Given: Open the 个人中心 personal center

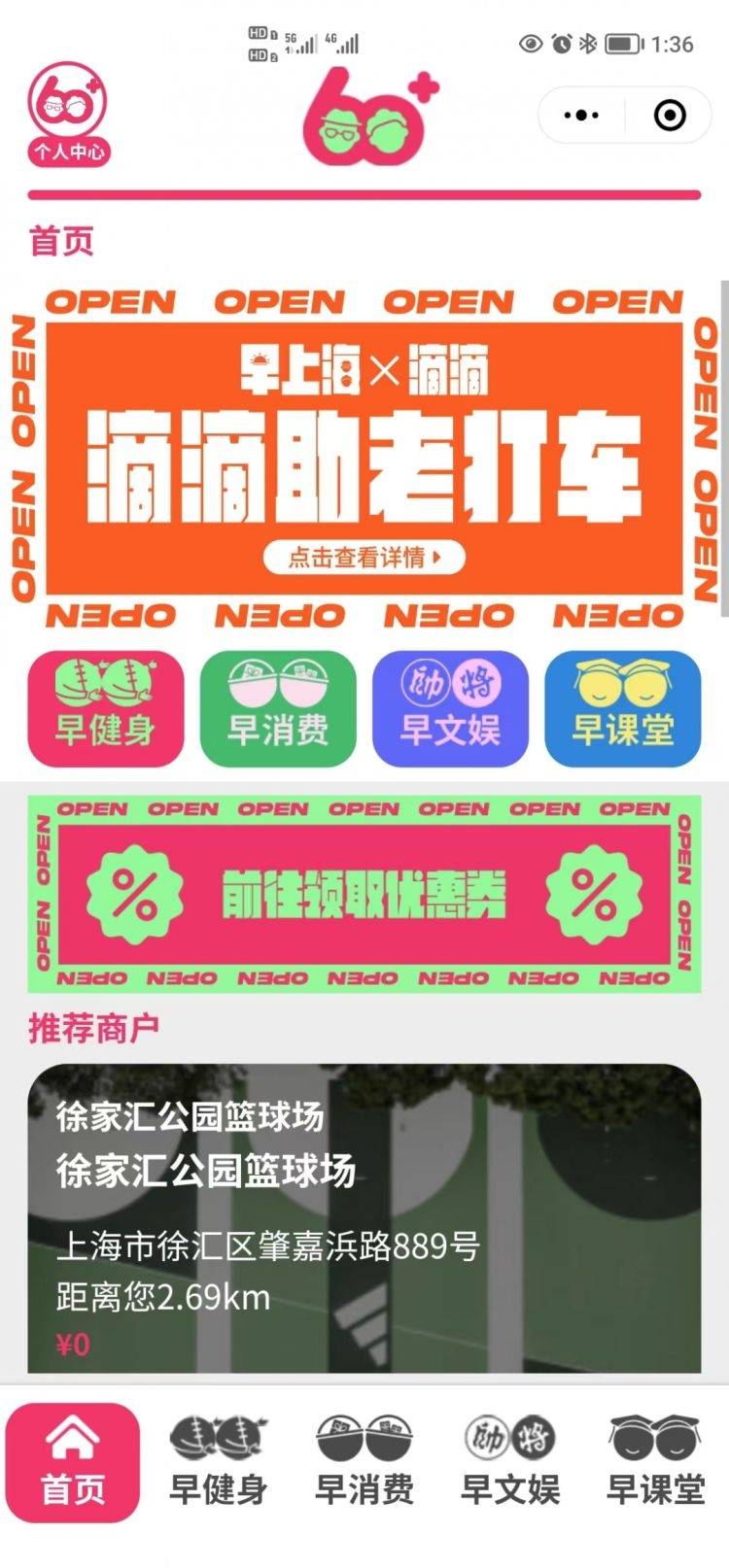Looking at the screenshot, I should (67, 113).
